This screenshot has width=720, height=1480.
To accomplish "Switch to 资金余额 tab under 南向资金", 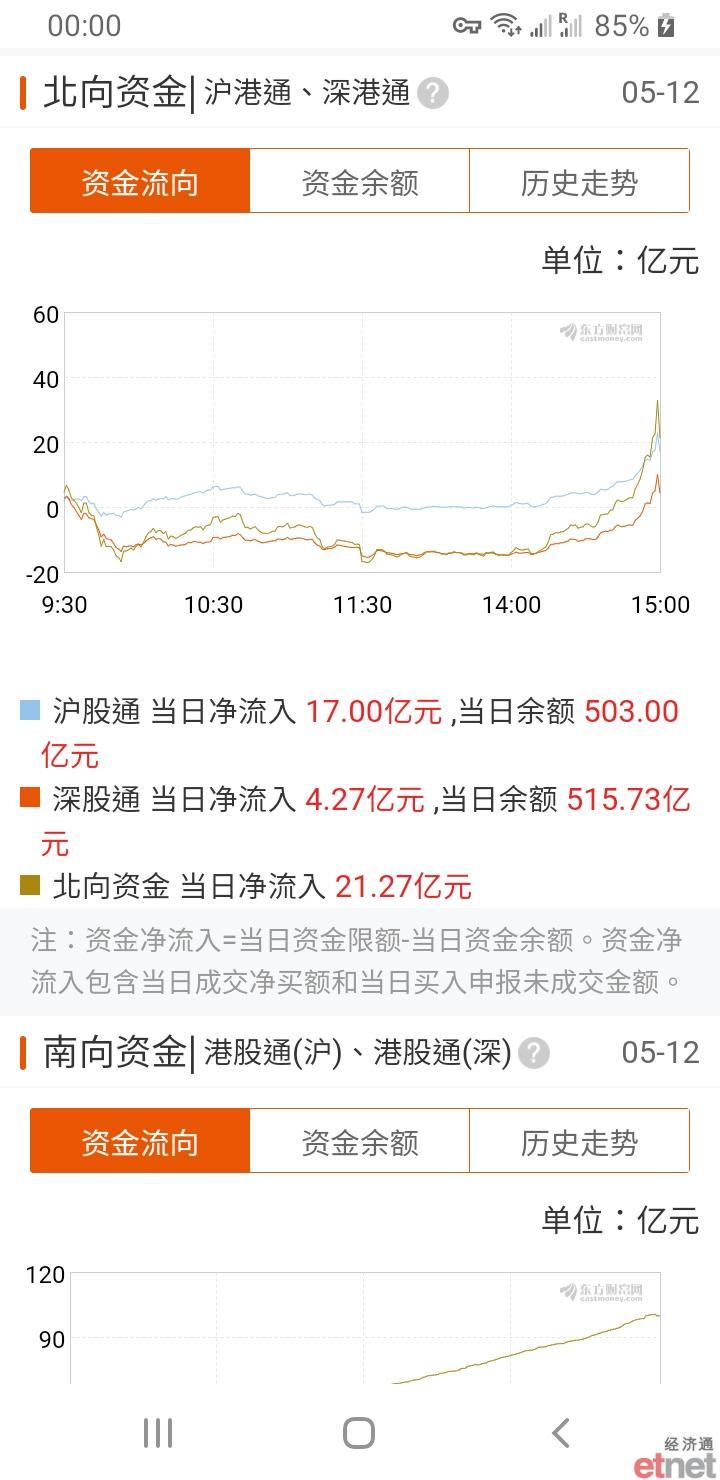I will (x=359, y=1141).
